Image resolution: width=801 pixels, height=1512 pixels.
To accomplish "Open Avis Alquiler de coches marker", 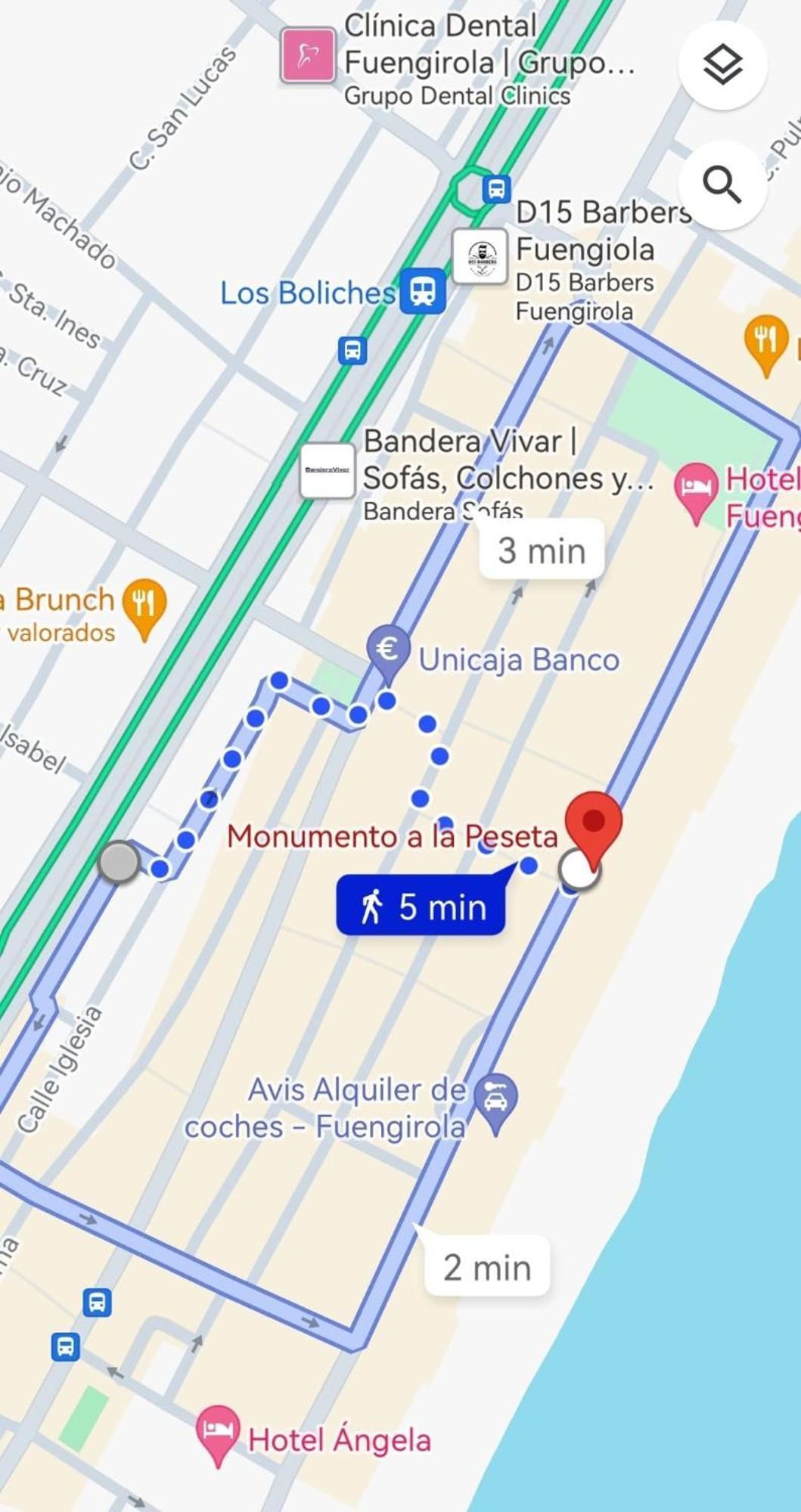I will (495, 1100).
